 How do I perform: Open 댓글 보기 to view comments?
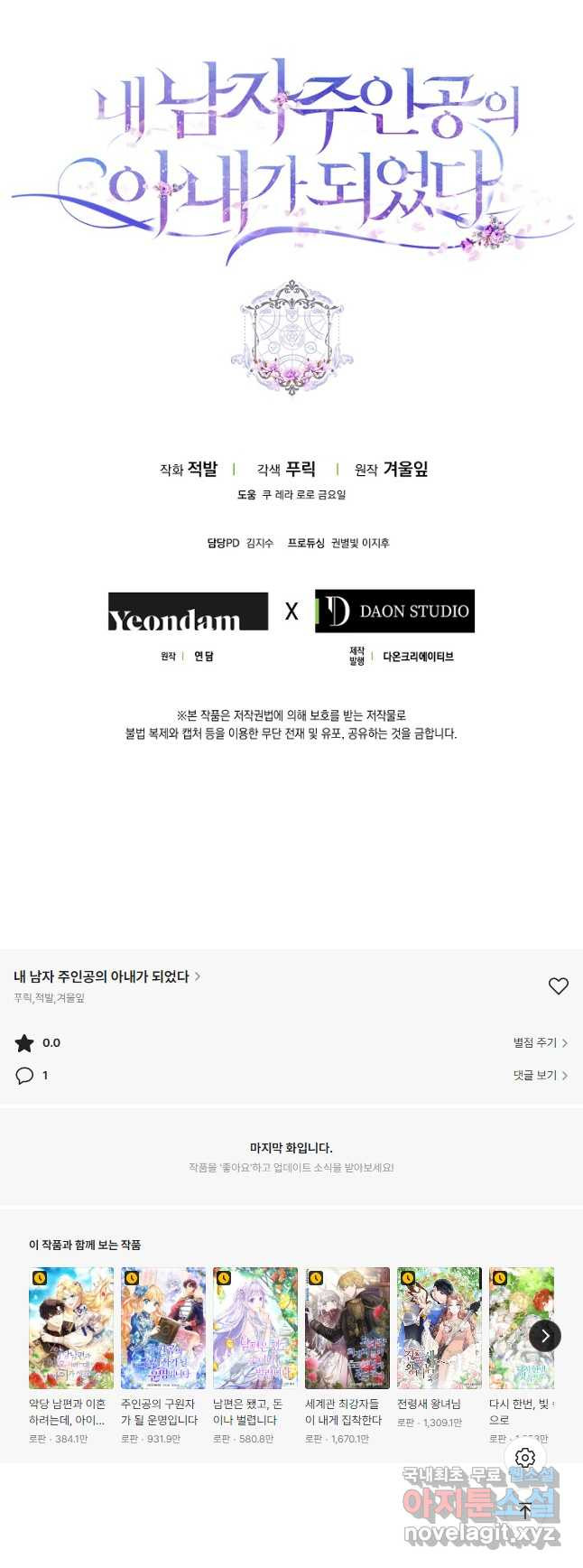540,1075
